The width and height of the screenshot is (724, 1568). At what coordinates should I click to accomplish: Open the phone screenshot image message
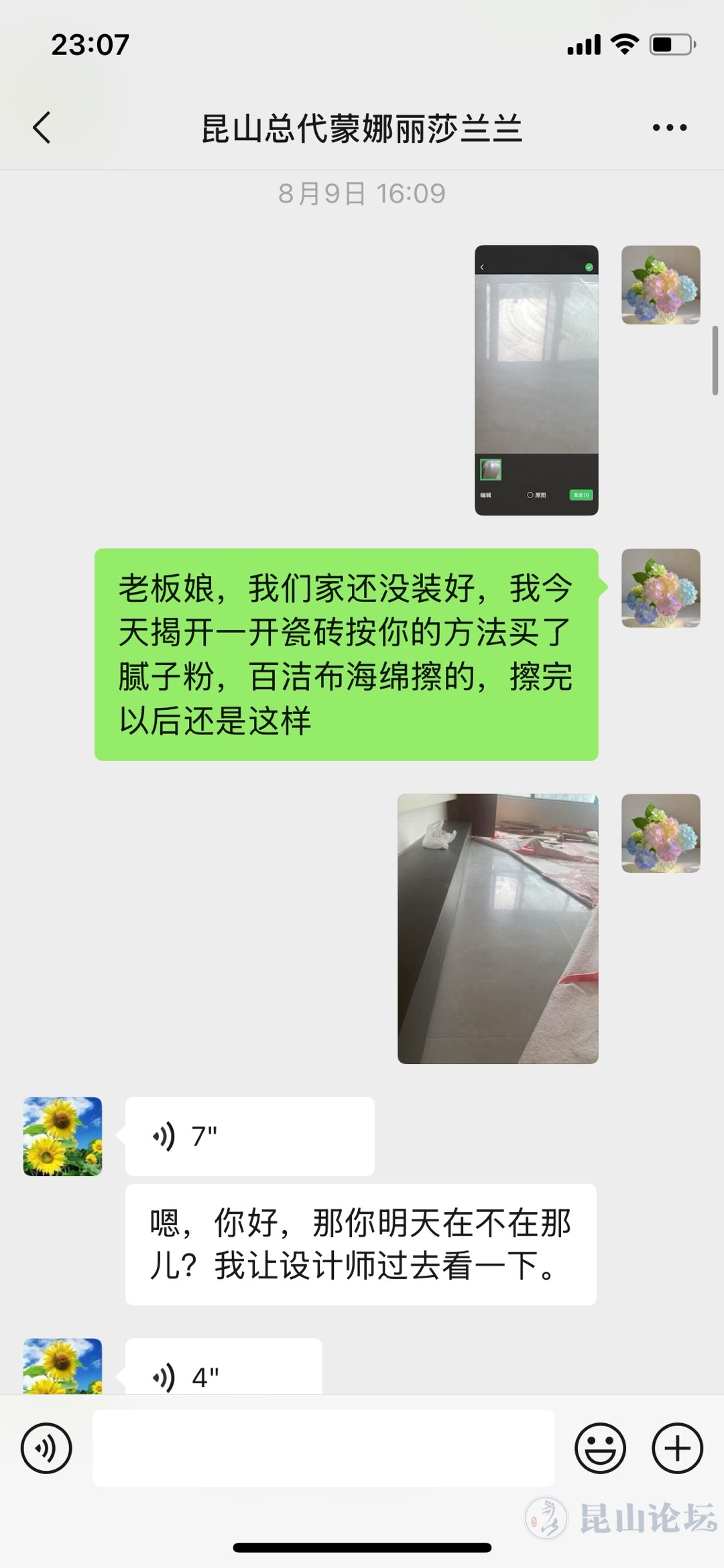[x=536, y=380]
